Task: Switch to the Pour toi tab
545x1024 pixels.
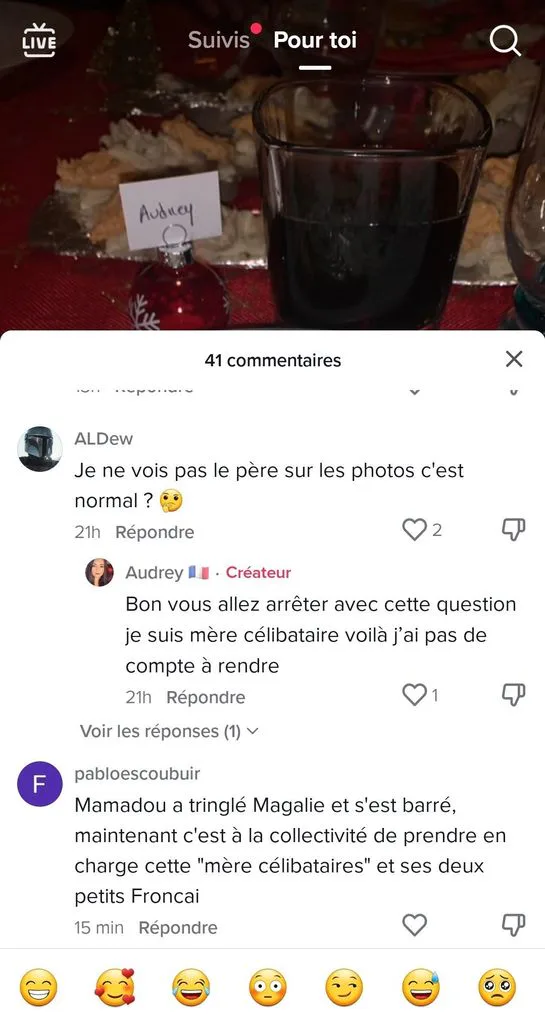Action: click(x=315, y=40)
